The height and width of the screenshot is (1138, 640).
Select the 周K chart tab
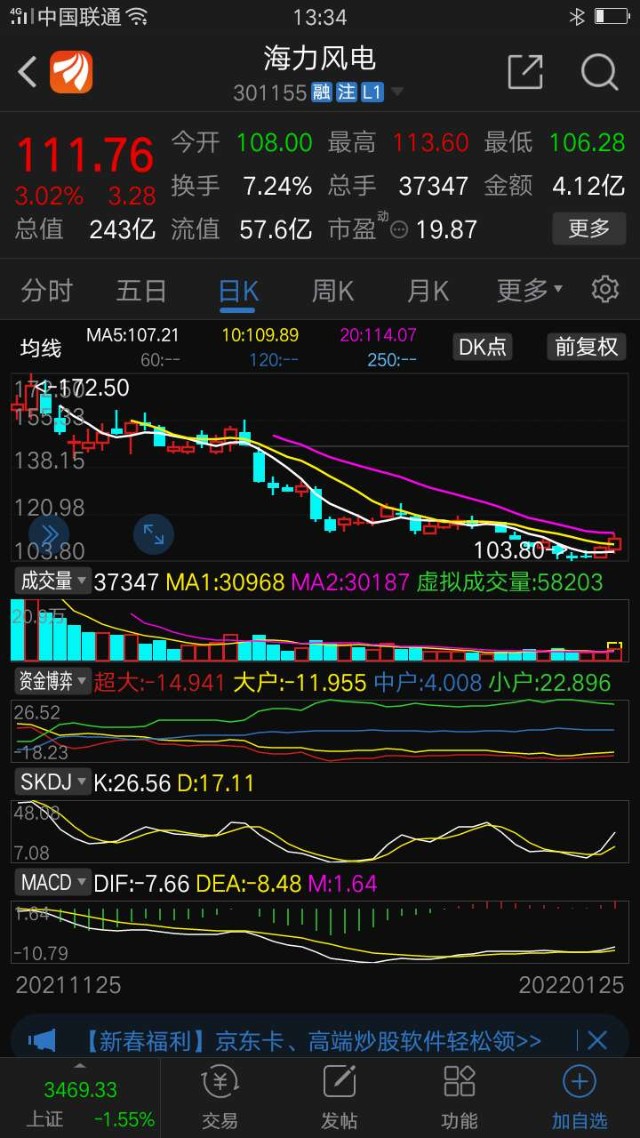tap(333, 291)
